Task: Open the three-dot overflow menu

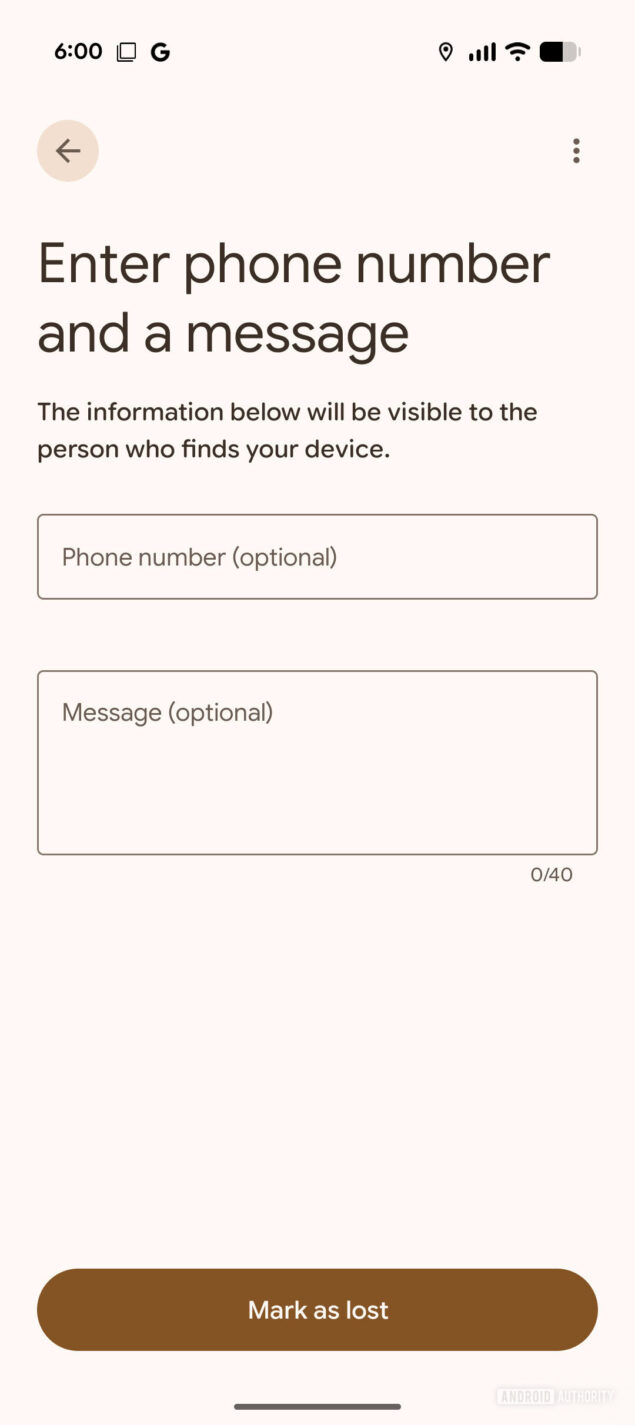Action: click(576, 151)
